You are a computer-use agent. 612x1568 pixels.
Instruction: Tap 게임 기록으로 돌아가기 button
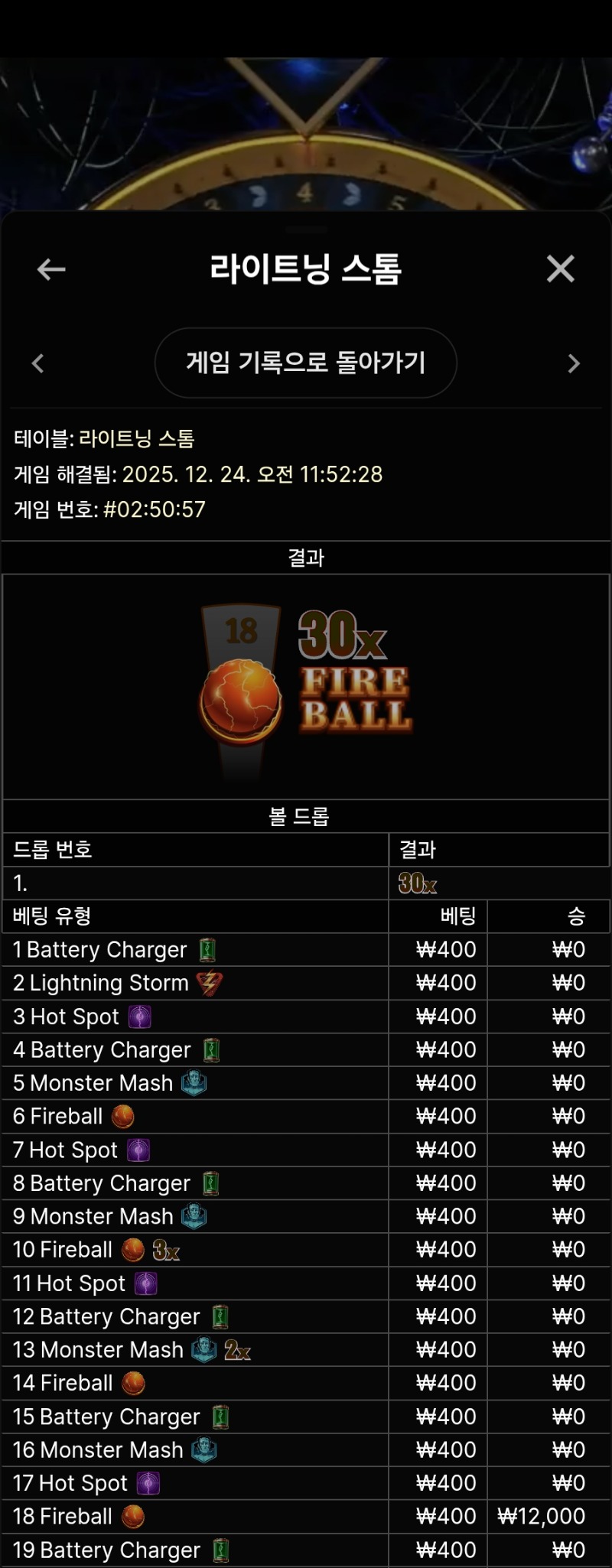[x=305, y=363]
